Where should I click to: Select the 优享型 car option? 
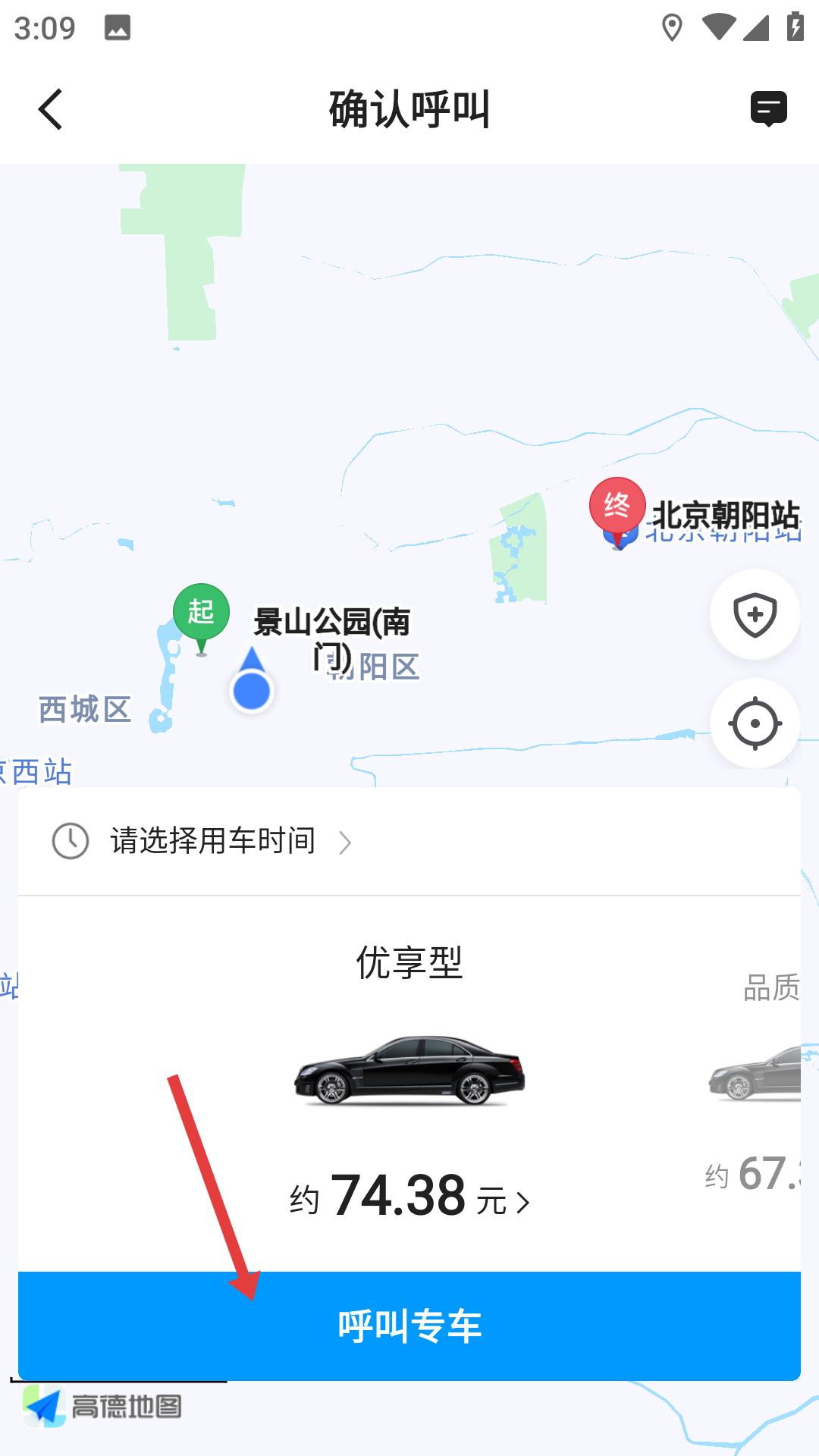click(409, 961)
